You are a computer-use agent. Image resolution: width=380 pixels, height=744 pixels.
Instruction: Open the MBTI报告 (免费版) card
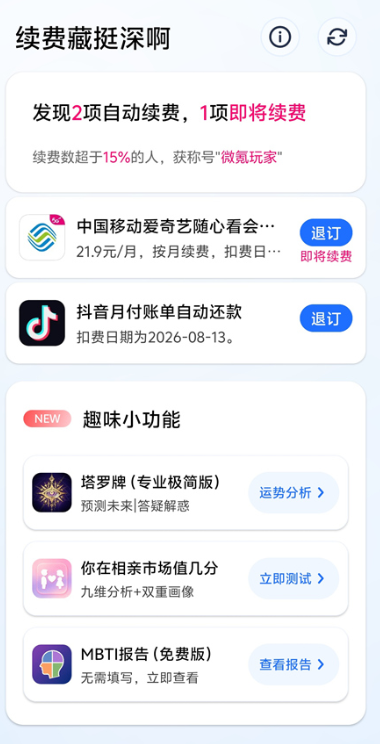click(185, 665)
